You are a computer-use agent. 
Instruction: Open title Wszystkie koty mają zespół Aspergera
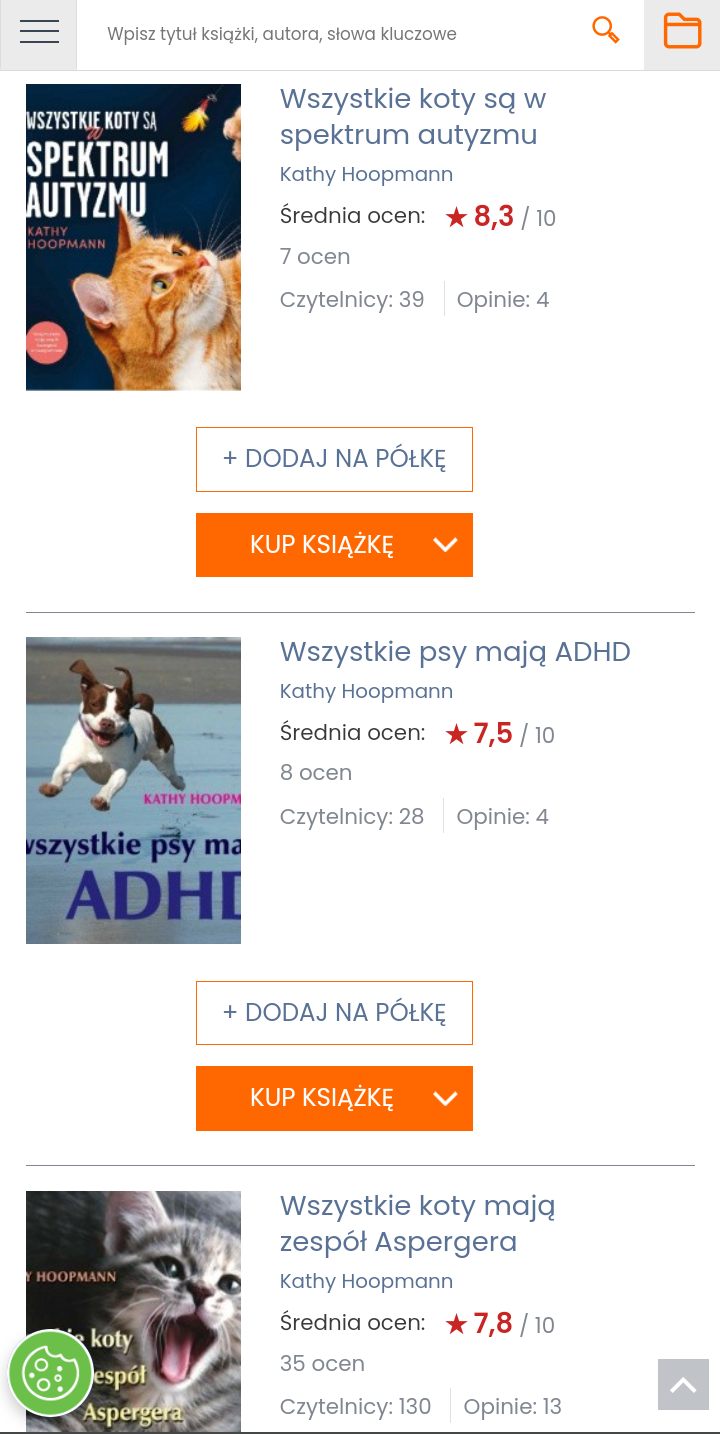[417, 1223]
